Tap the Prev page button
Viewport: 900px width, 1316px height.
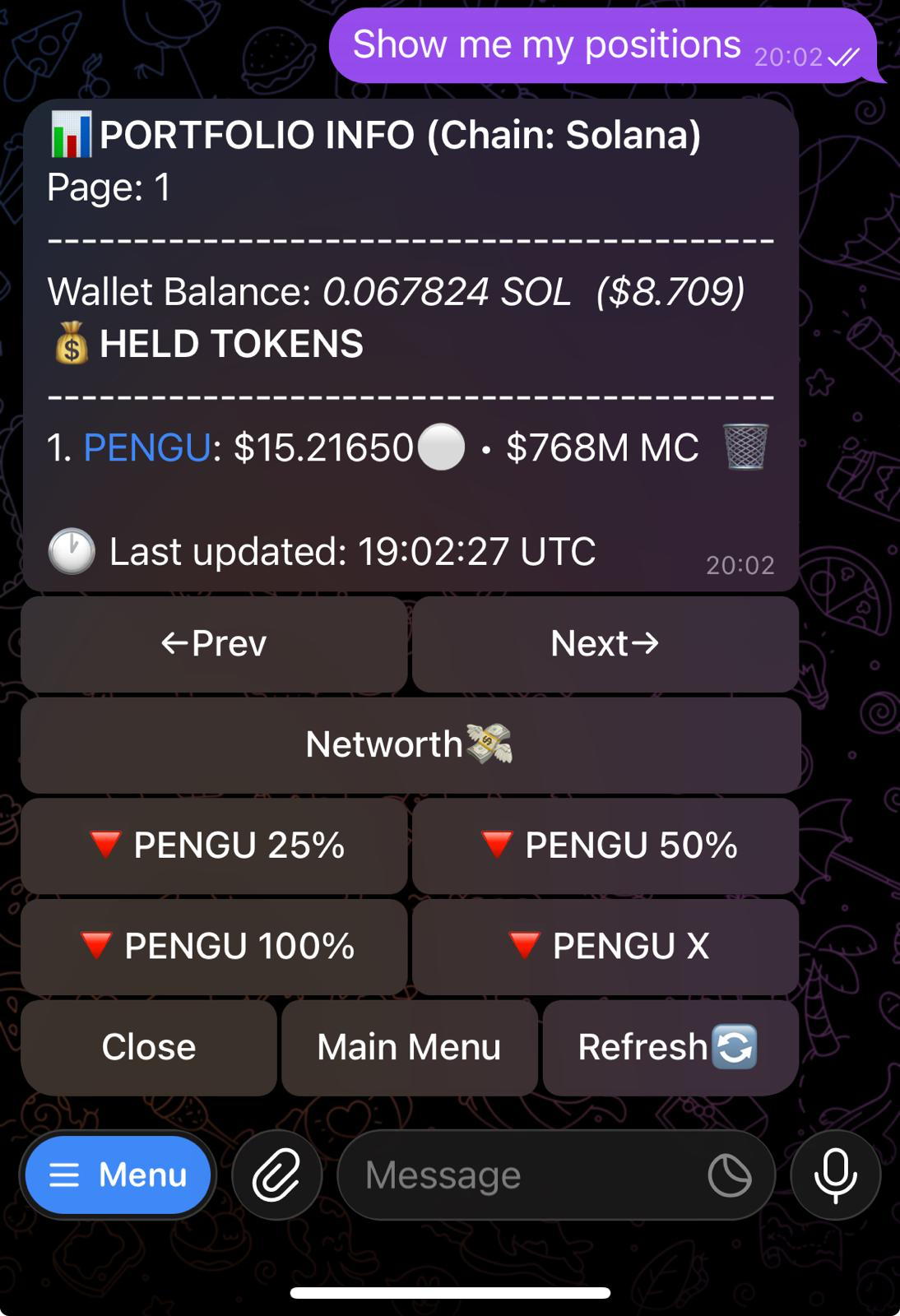(214, 644)
